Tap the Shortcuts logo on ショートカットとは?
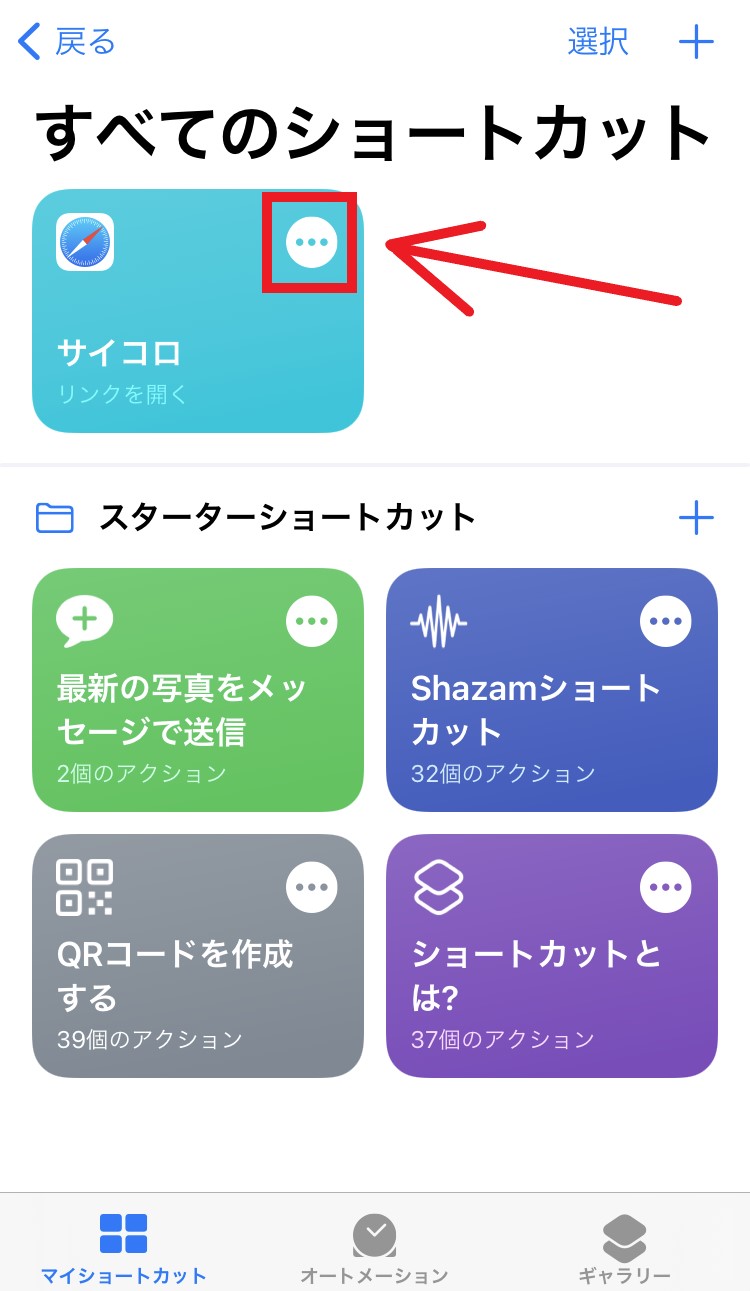The image size is (750, 1291). tap(438, 886)
